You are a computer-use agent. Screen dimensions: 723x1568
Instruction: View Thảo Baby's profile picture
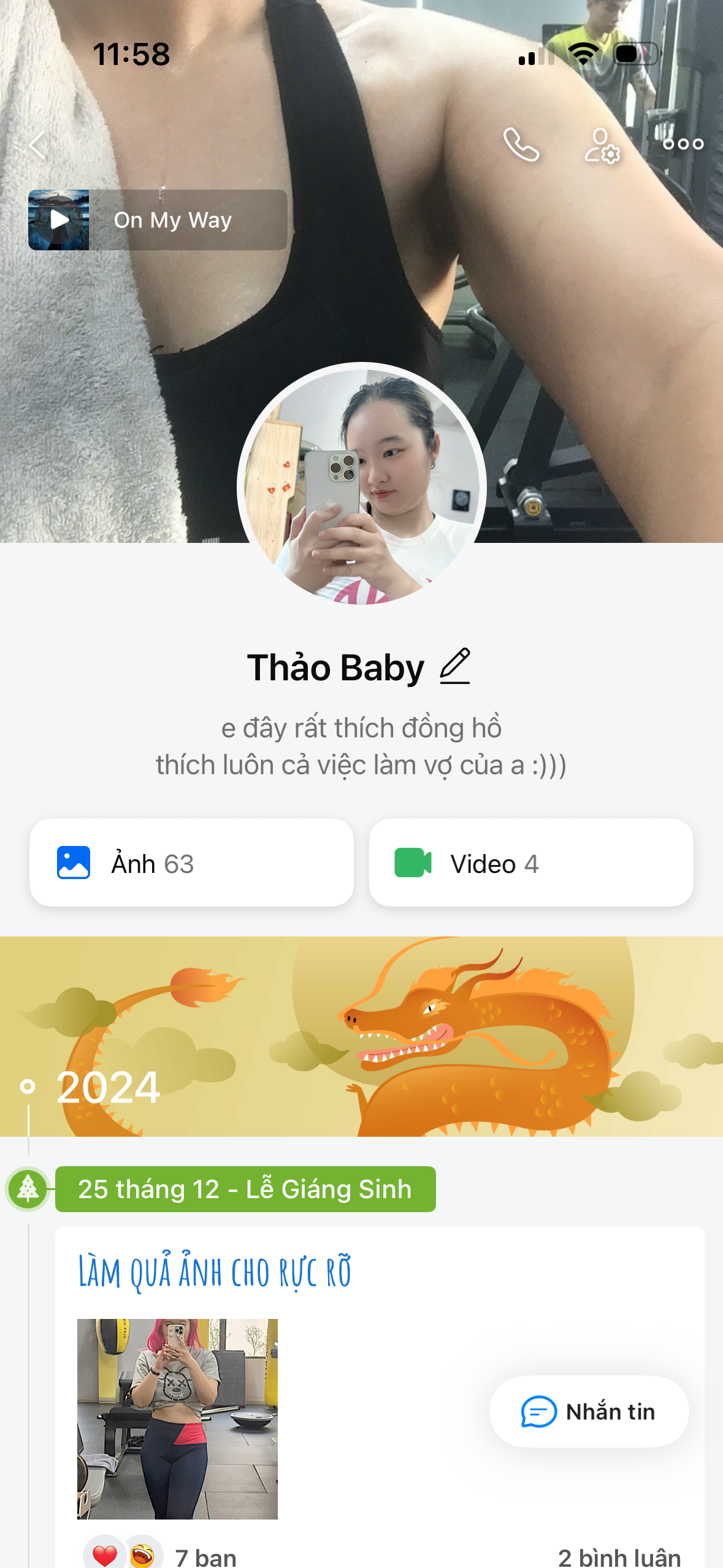(362, 486)
